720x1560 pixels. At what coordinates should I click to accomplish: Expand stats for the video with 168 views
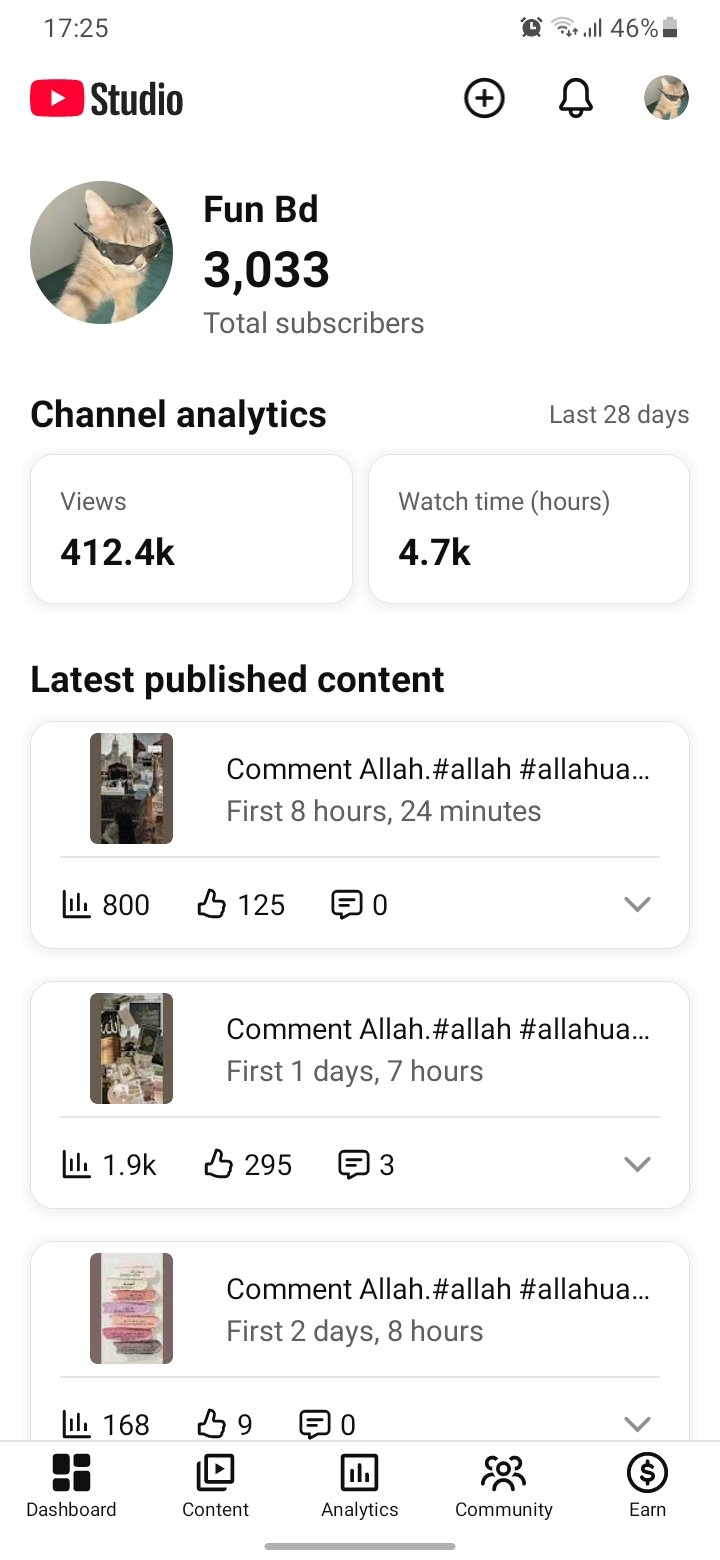tap(637, 1423)
